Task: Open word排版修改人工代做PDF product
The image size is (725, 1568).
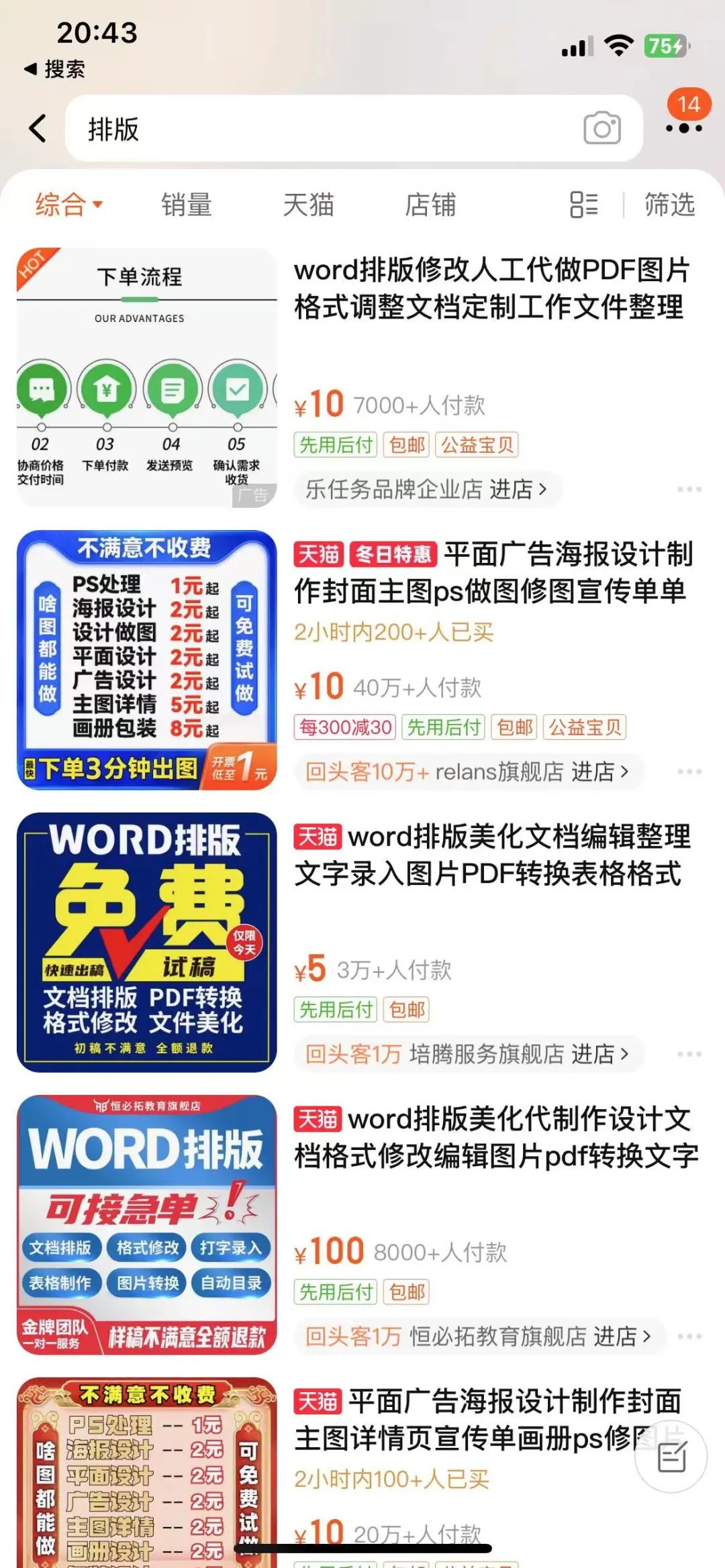Action: 491,289
